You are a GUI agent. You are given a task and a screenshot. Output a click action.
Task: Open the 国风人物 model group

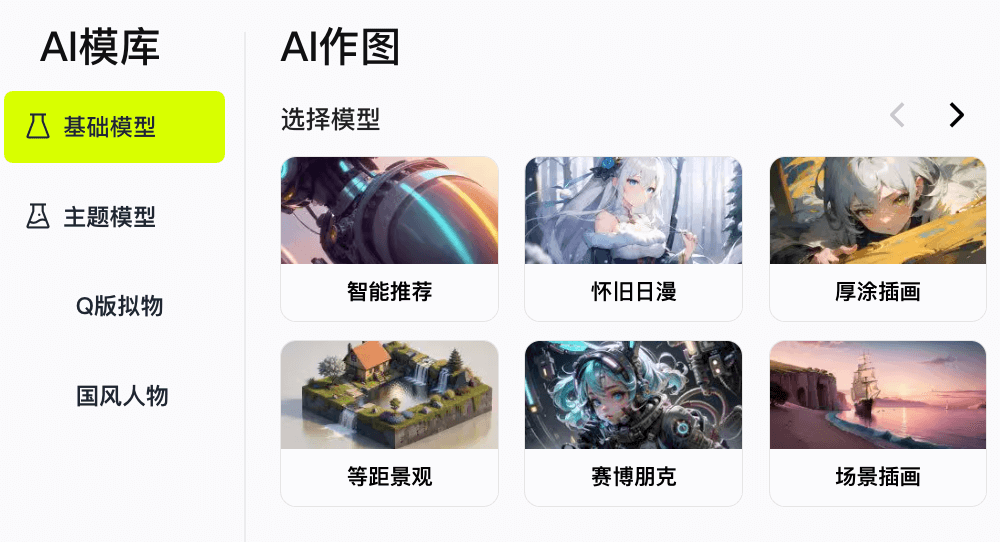tap(122, 396)
